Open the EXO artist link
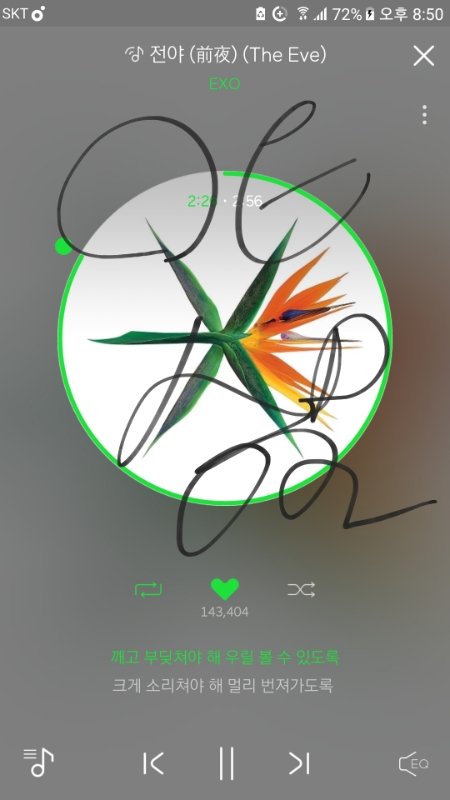This screenshot has height=800, width=450. click(224, 84)
